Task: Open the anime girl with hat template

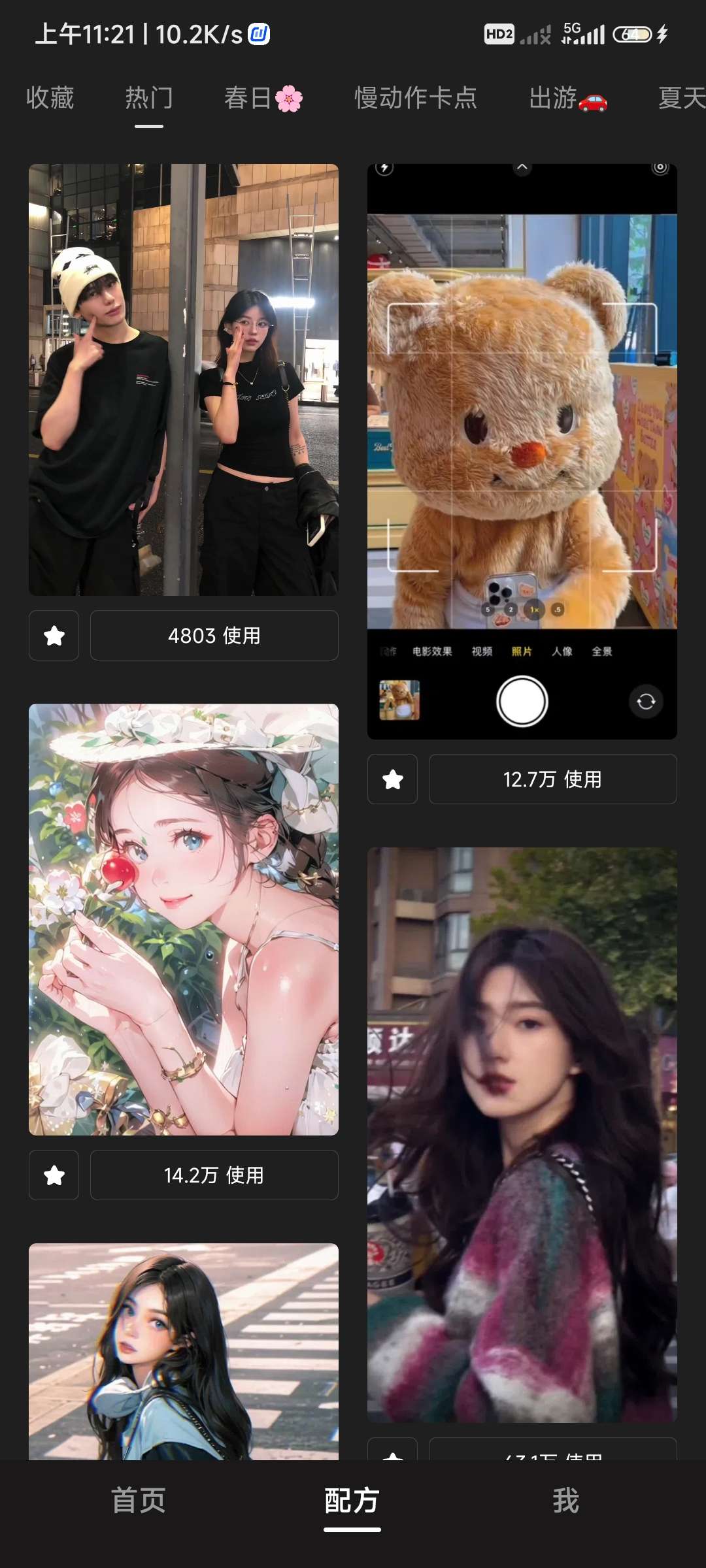Action: coord(184,919)
